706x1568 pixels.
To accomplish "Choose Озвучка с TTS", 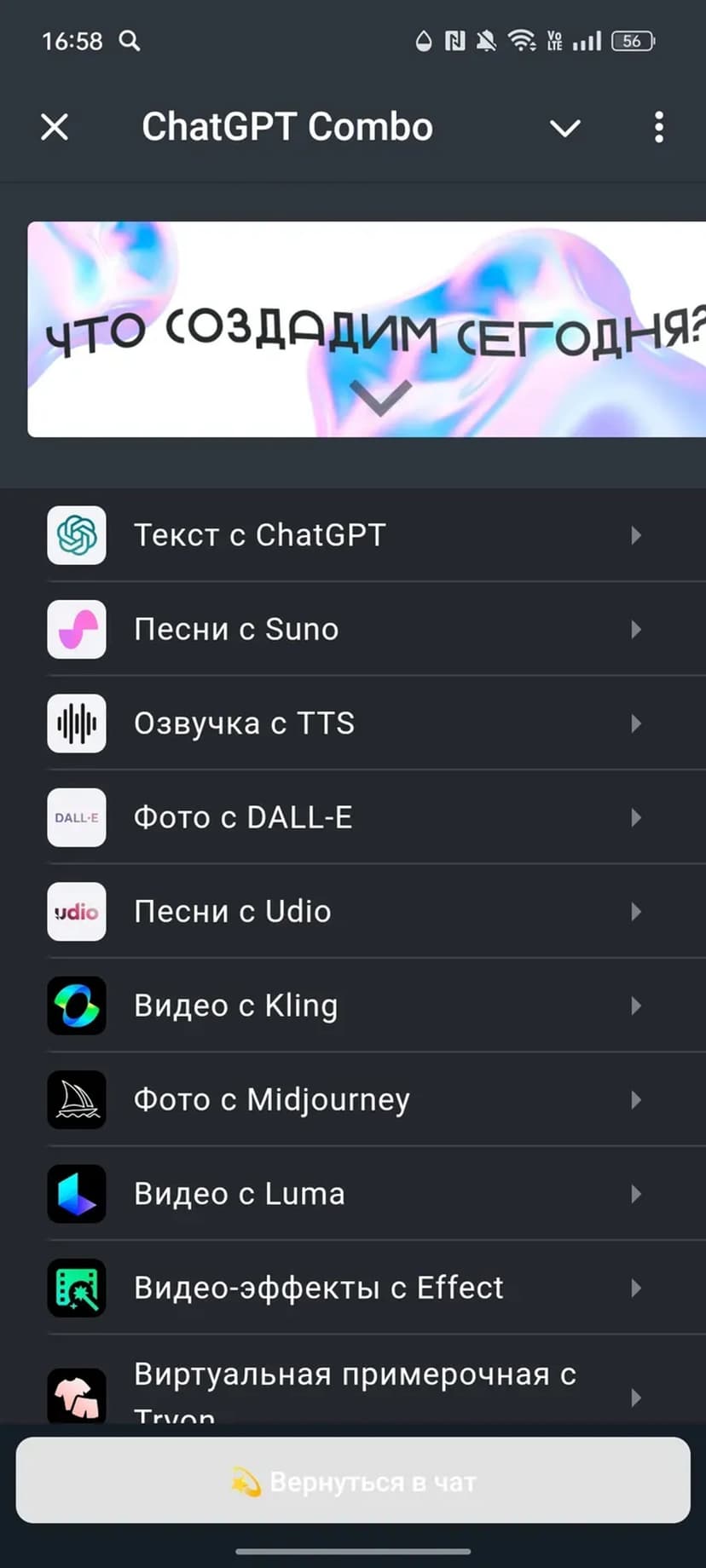I will [x=341, y=723].
